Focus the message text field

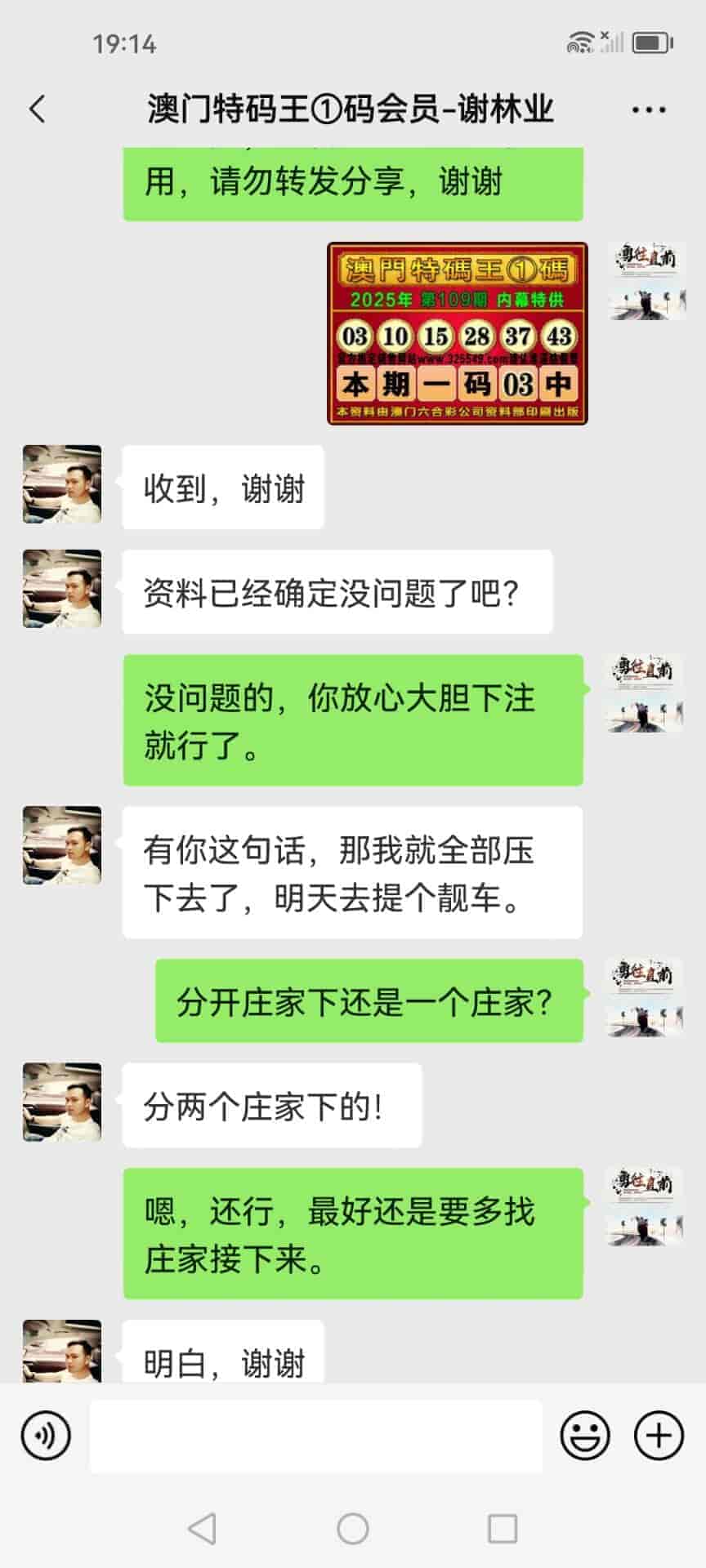coord(315,1436)
